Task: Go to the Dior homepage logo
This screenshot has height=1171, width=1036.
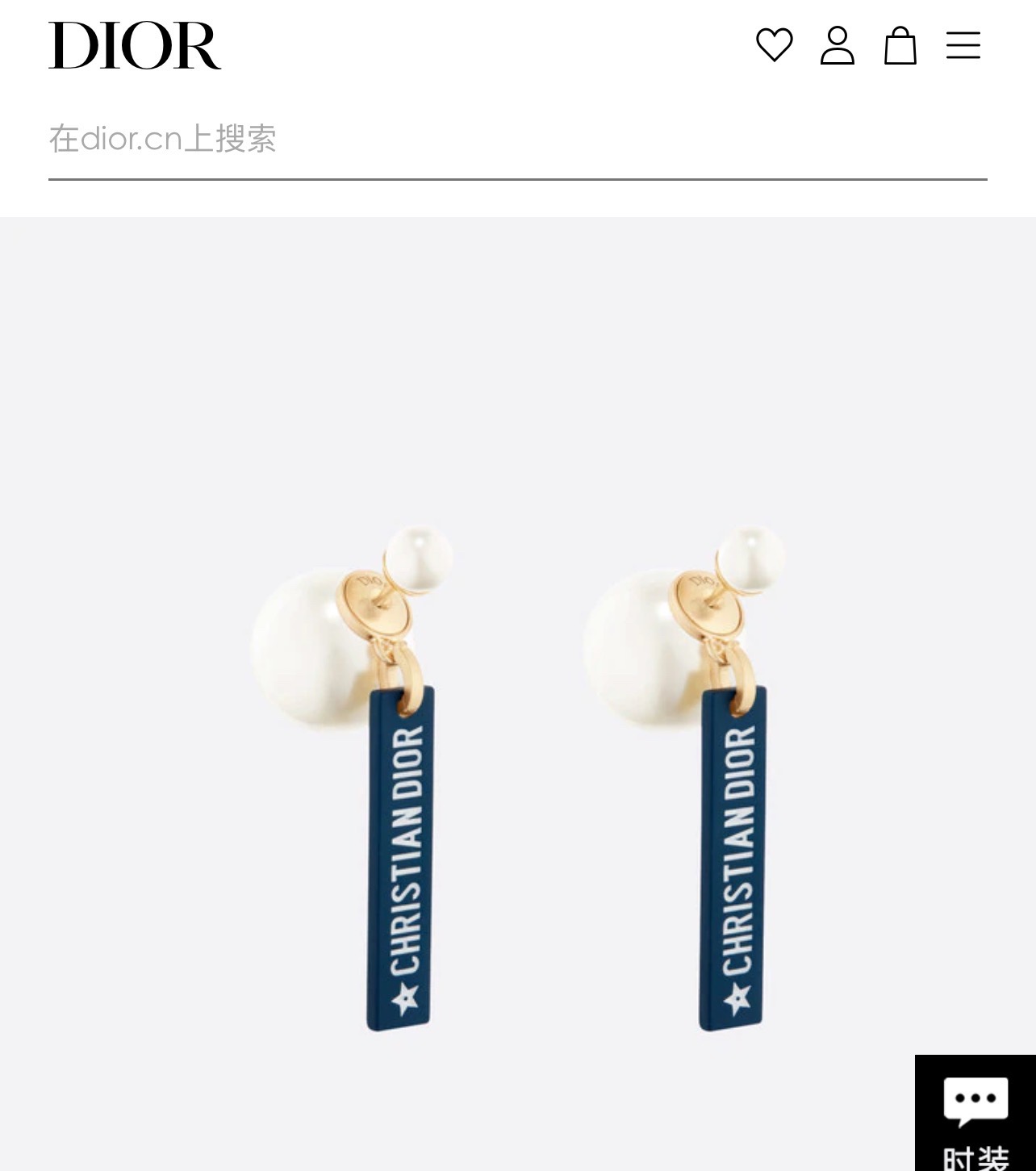Action: tap(135, 46)
